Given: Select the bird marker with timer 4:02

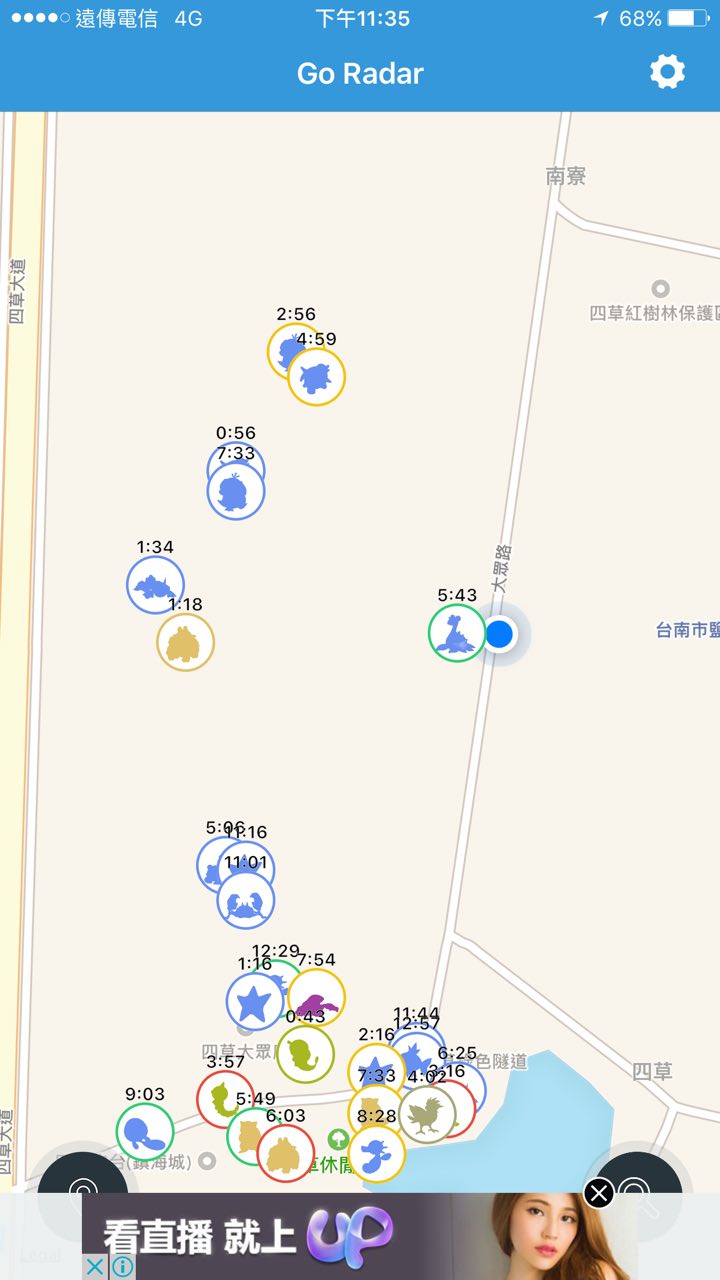Looking at the screenshot, I should (427, 1114).
